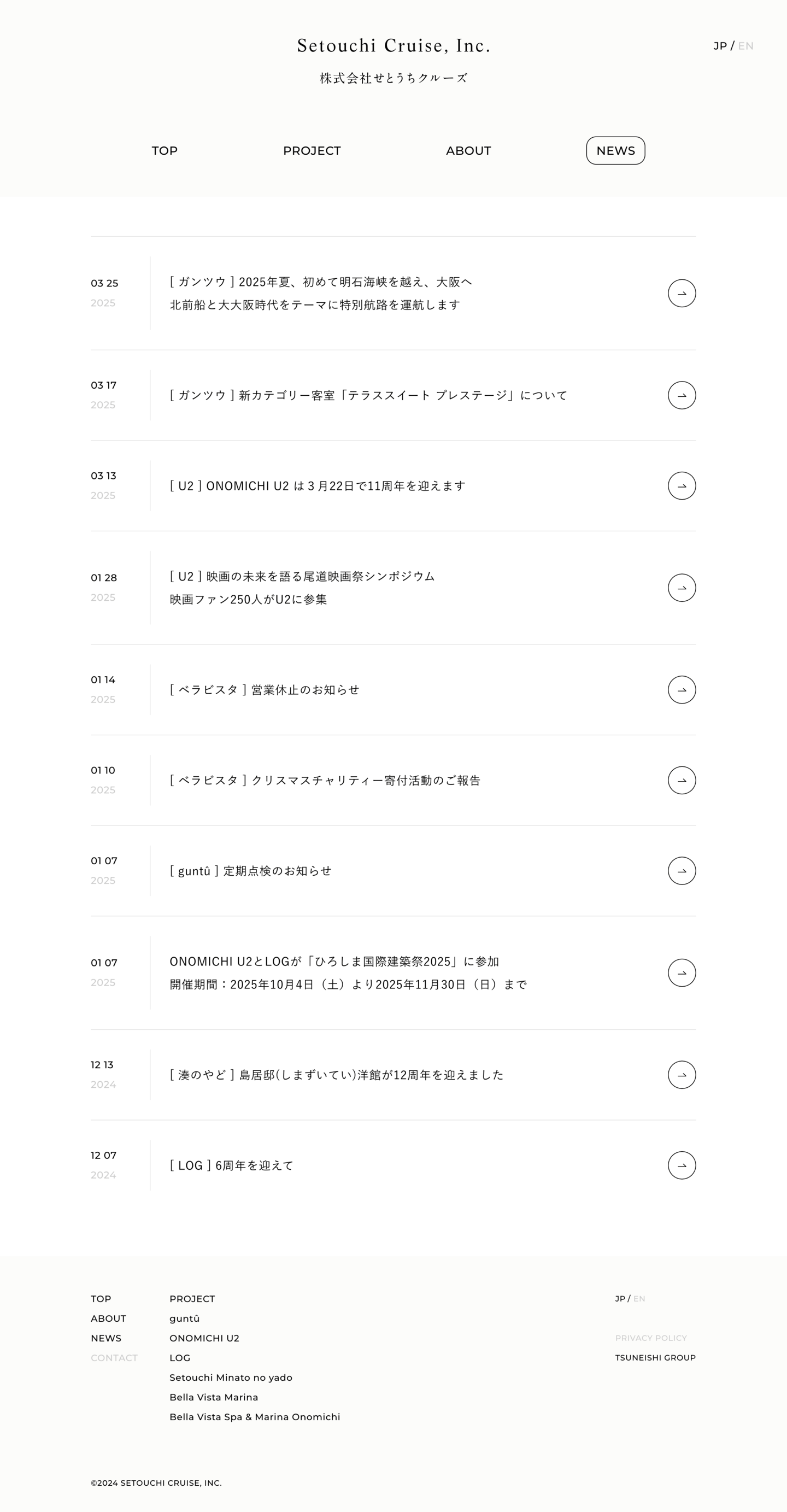The height and width of the screenshot is (1512, 787).
Task: Tap the arrow for the 03 17 terrace suite news
Action: point(682,396)
